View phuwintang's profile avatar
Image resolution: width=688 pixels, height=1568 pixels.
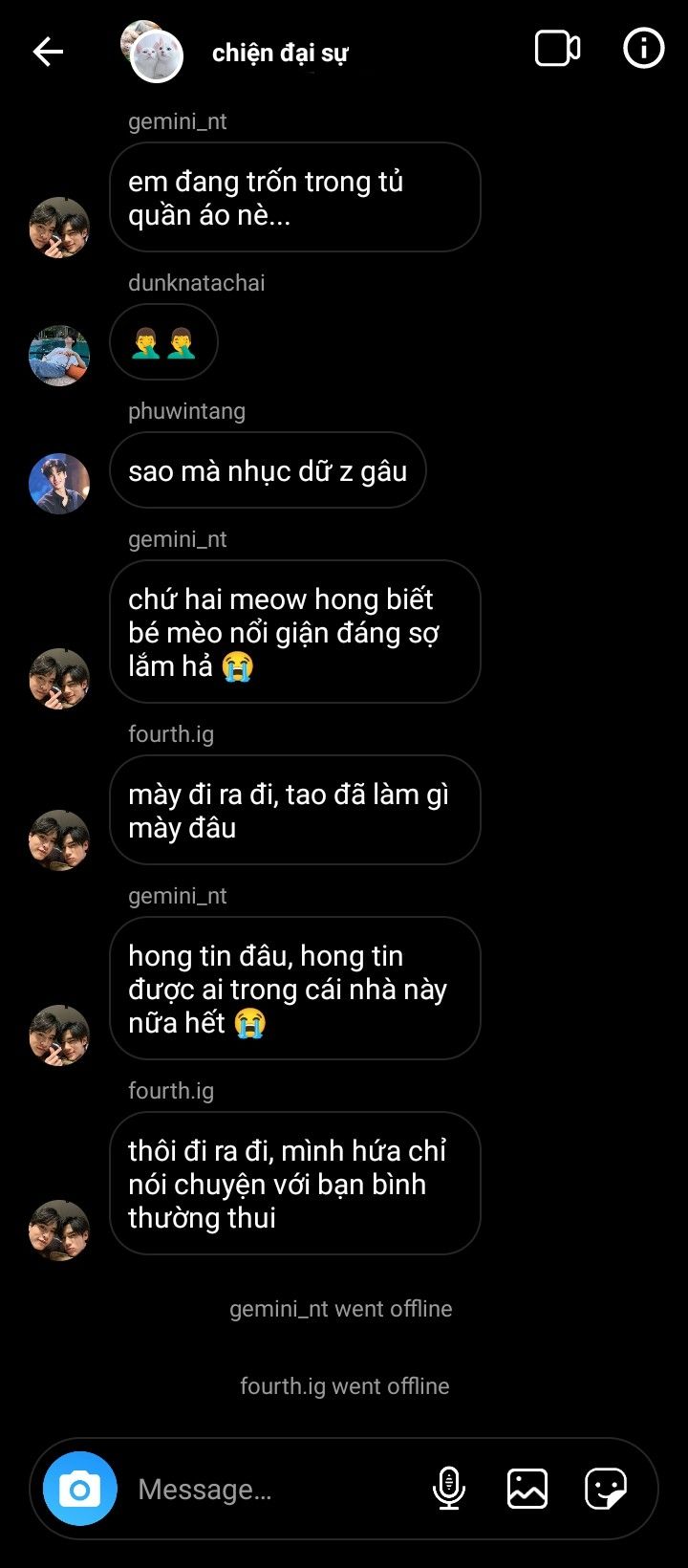tap(59, 484)
